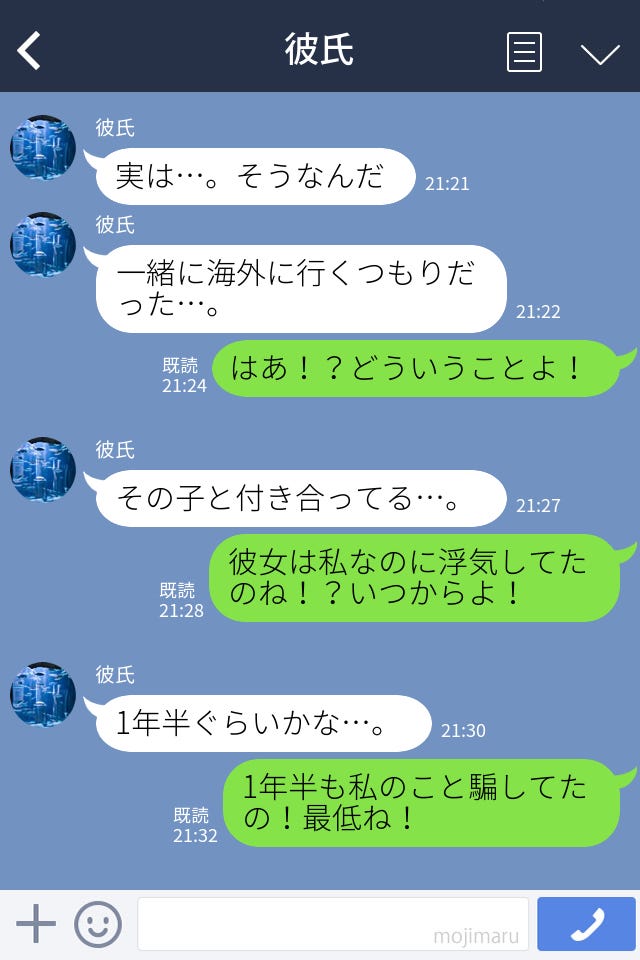
Task: Focus the message input field
Action: pos(332,924)
